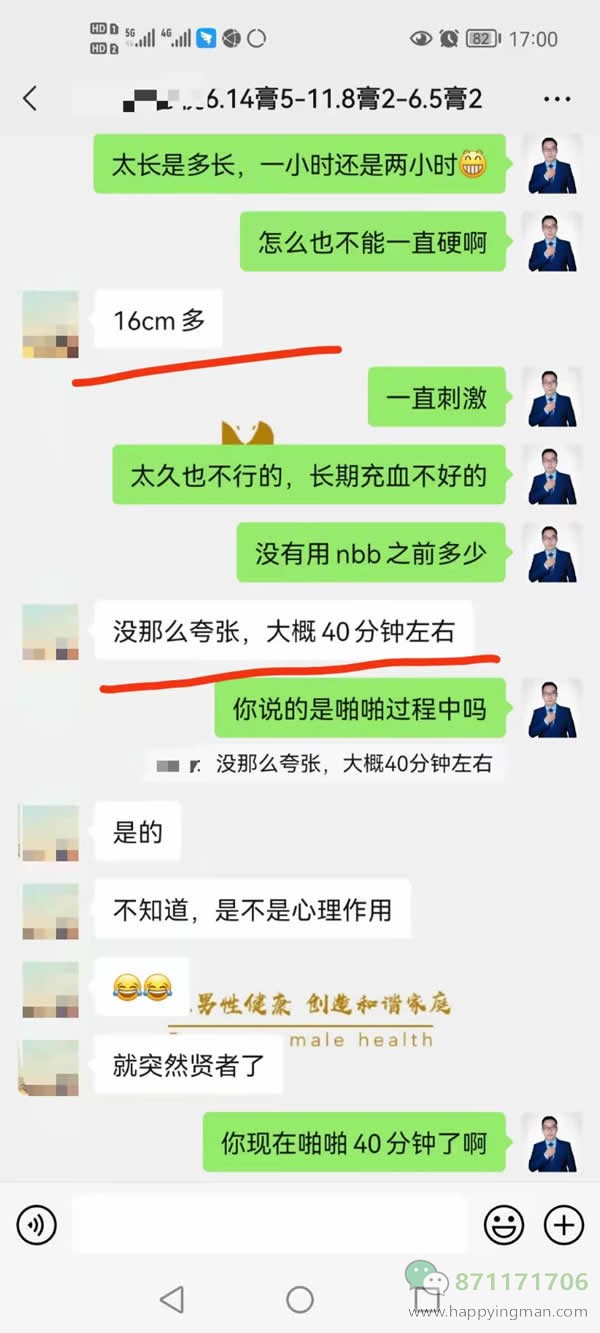600x1333 pixels.
Task: Tap system back navigation button
Action: [172, 1299]
